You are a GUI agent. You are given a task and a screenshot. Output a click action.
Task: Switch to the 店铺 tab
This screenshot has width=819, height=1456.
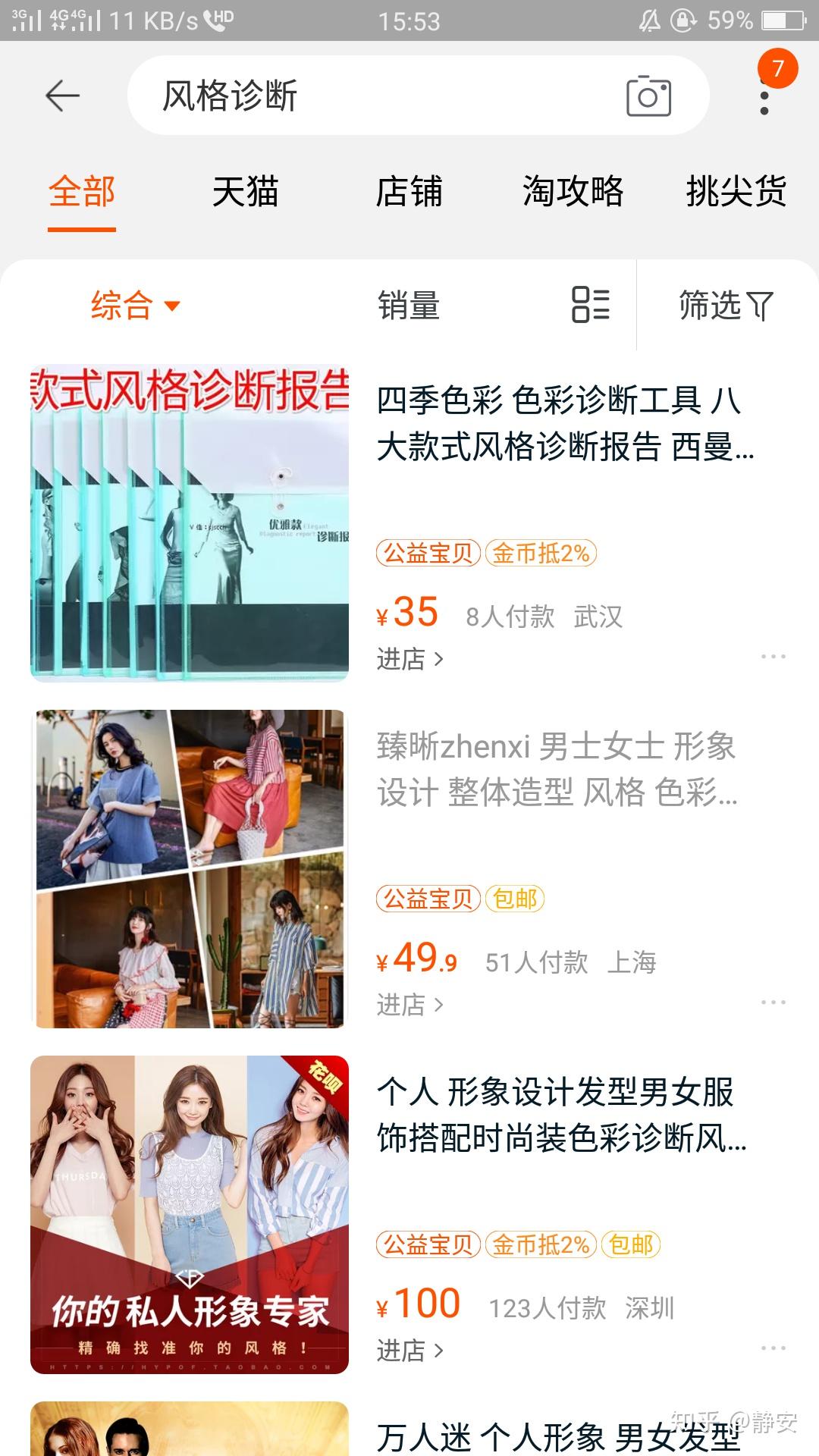409,191
